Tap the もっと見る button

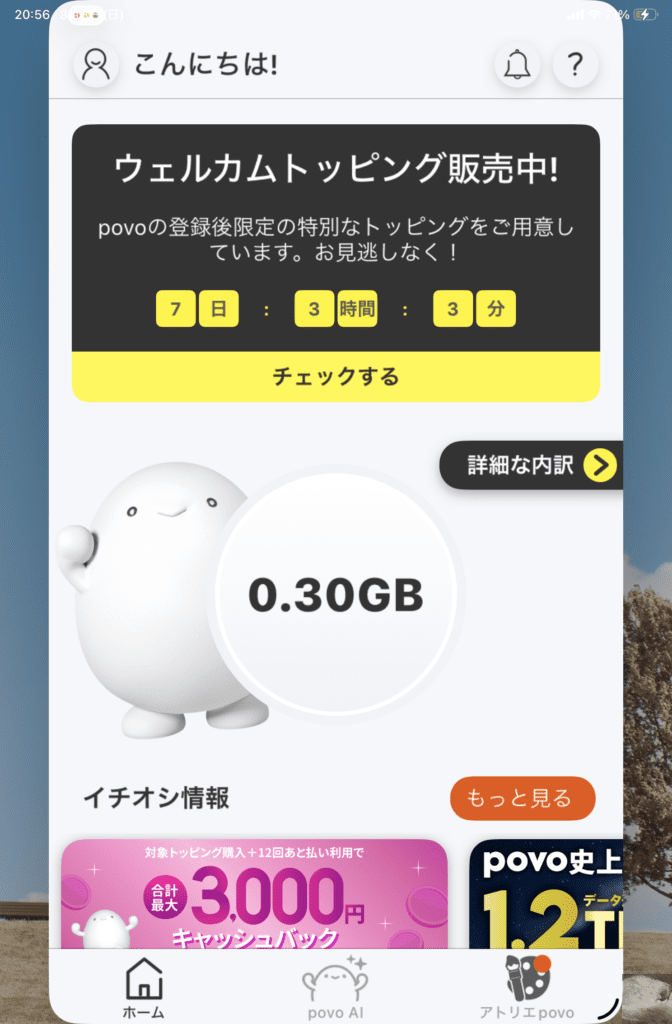tap(522, 798)
